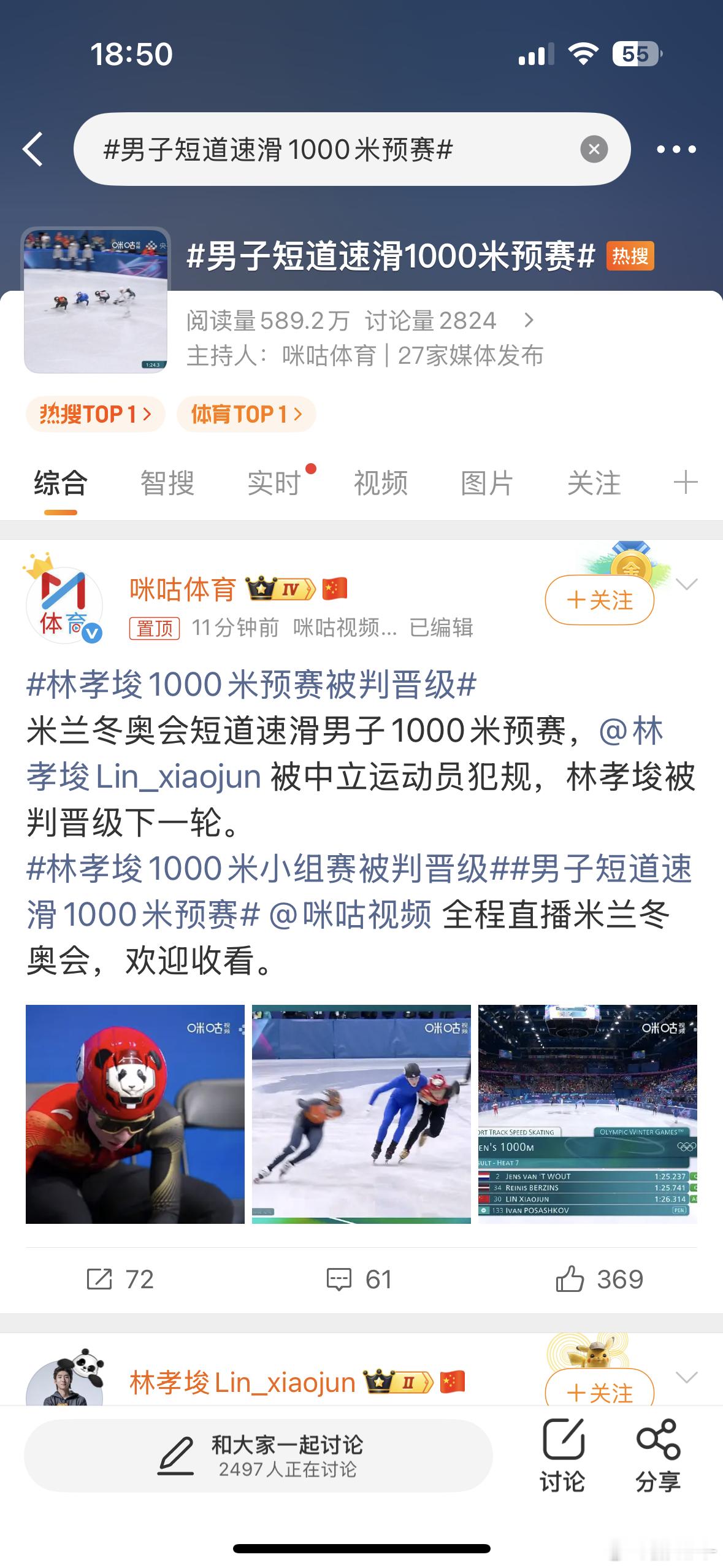Open the 热搜TOP1 ranking link
This screenshot has height=1568, width=723.
tap(95, 414)
